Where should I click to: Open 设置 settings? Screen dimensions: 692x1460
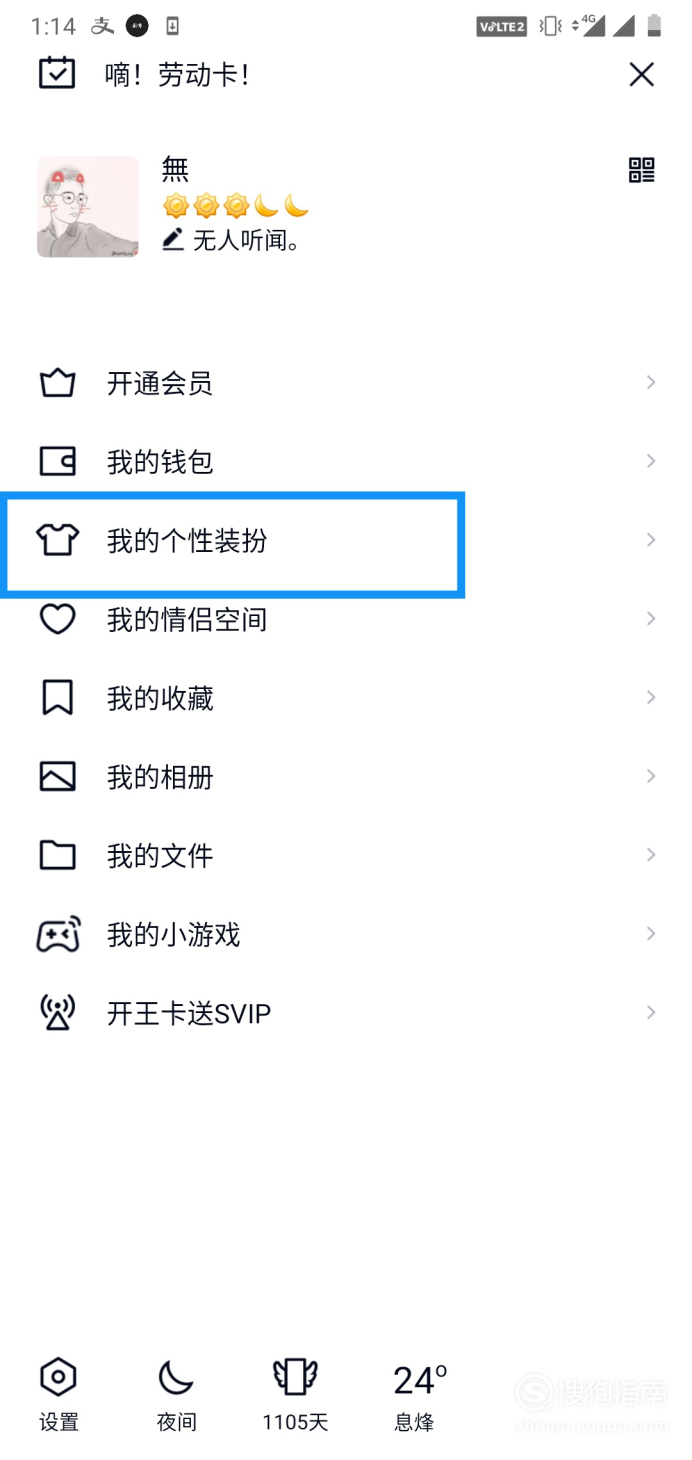(x=59, y=1394)
